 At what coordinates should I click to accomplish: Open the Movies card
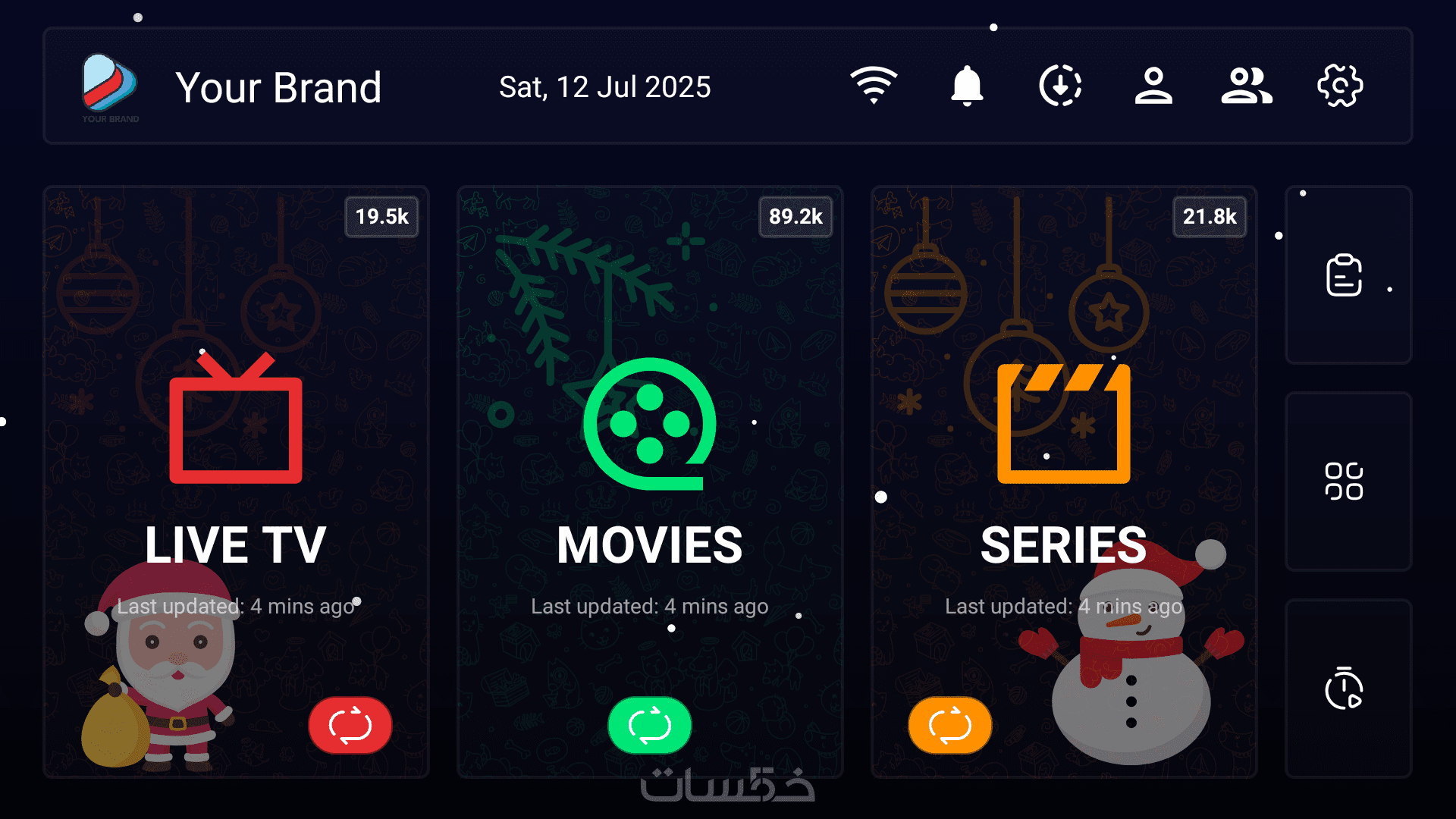(650, 455)
